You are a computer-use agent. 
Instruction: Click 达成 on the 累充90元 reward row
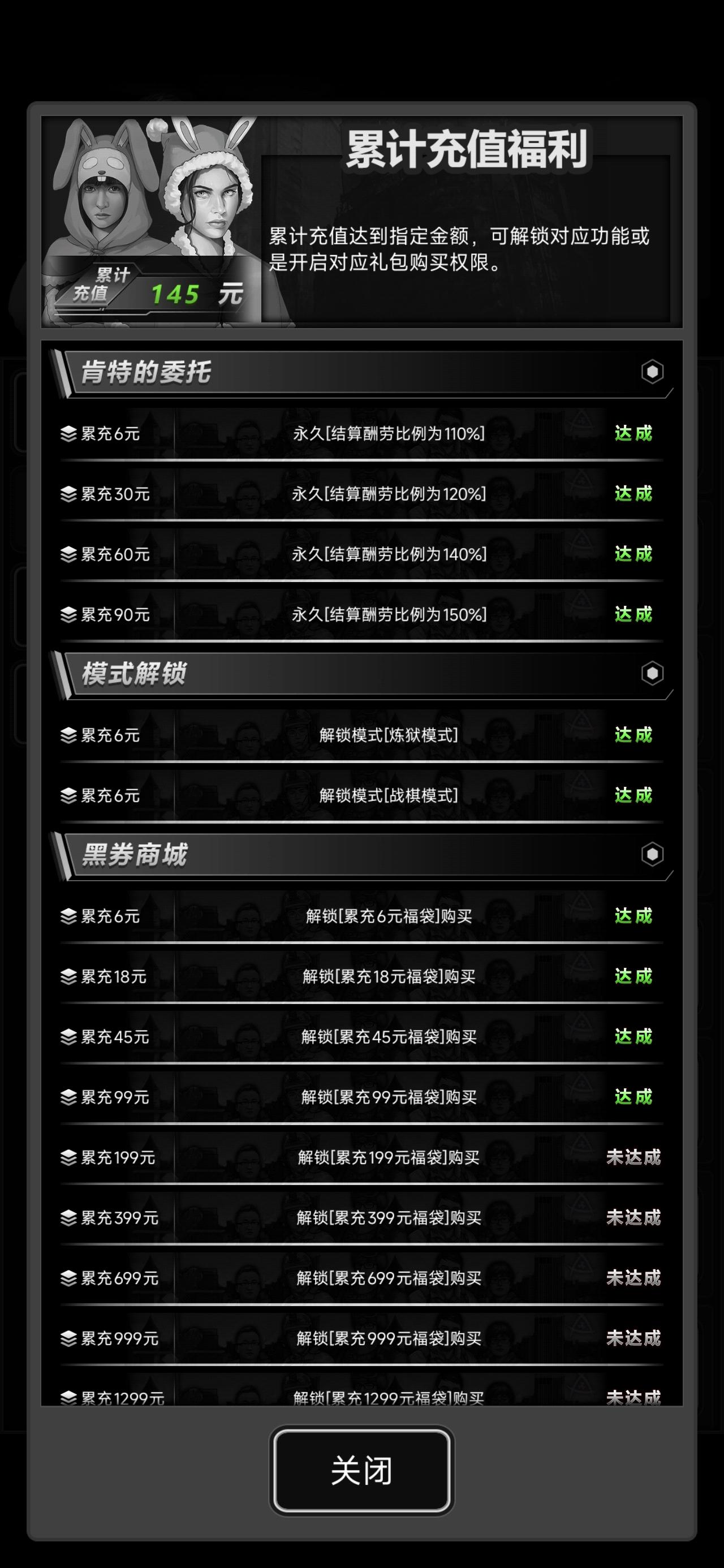[x=633, y=616]
